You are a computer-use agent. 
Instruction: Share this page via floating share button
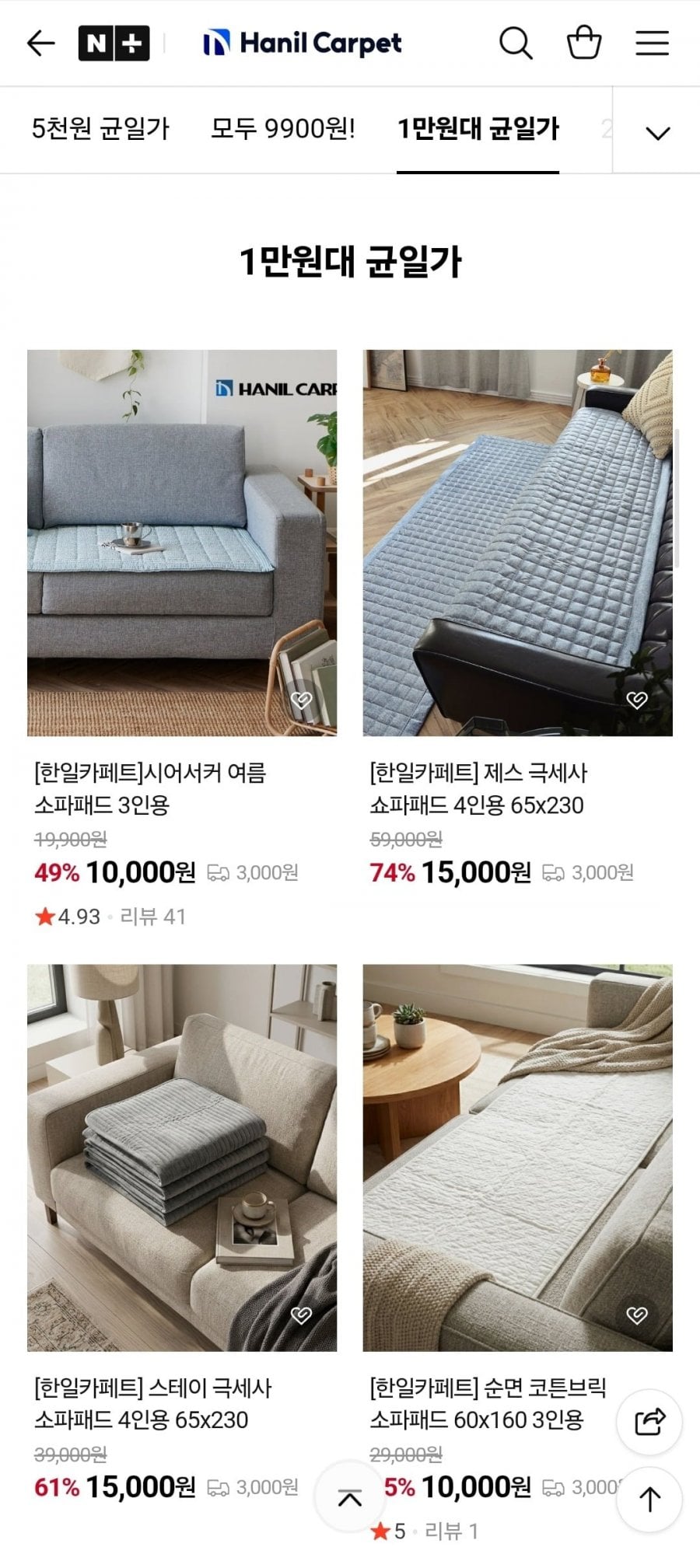point(649,1422)
